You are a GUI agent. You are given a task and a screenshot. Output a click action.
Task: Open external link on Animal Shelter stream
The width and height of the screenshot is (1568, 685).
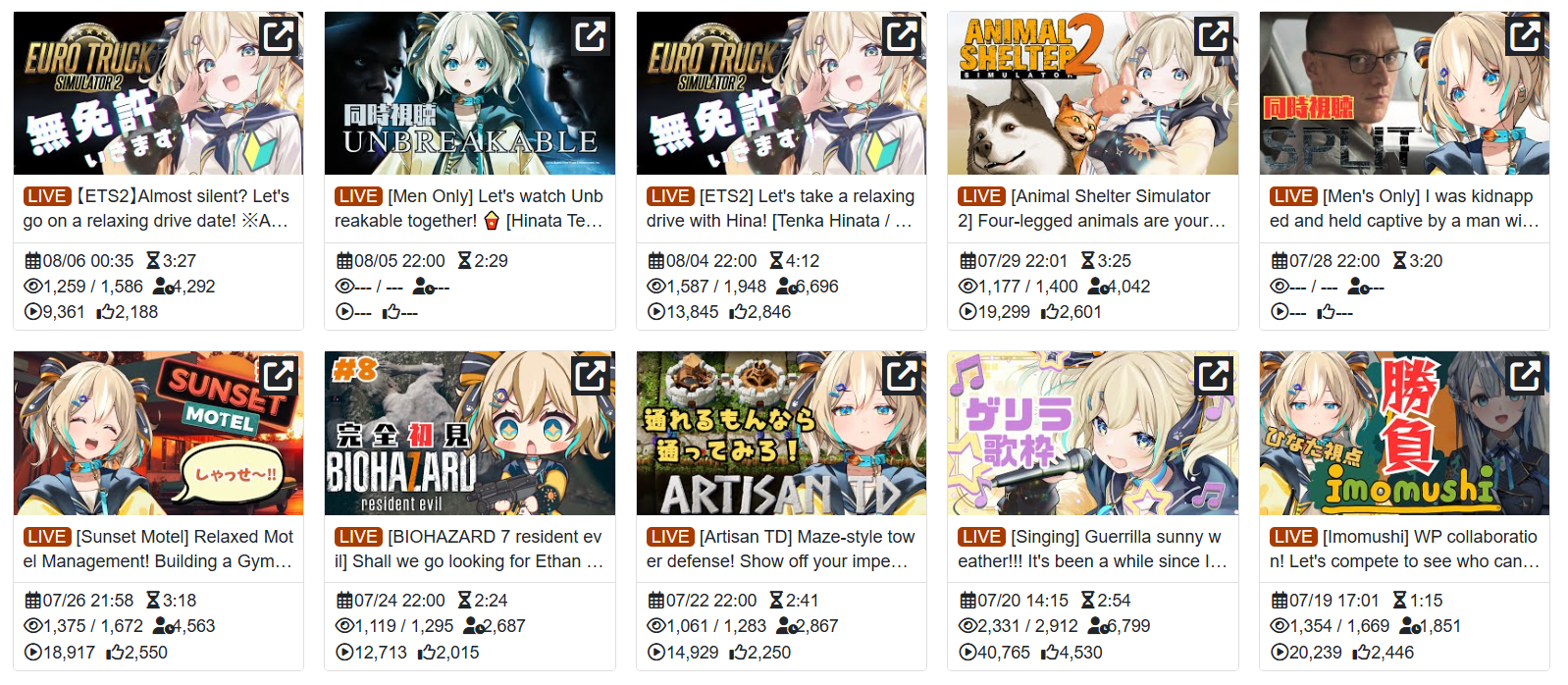click(x=1214, y=36)
